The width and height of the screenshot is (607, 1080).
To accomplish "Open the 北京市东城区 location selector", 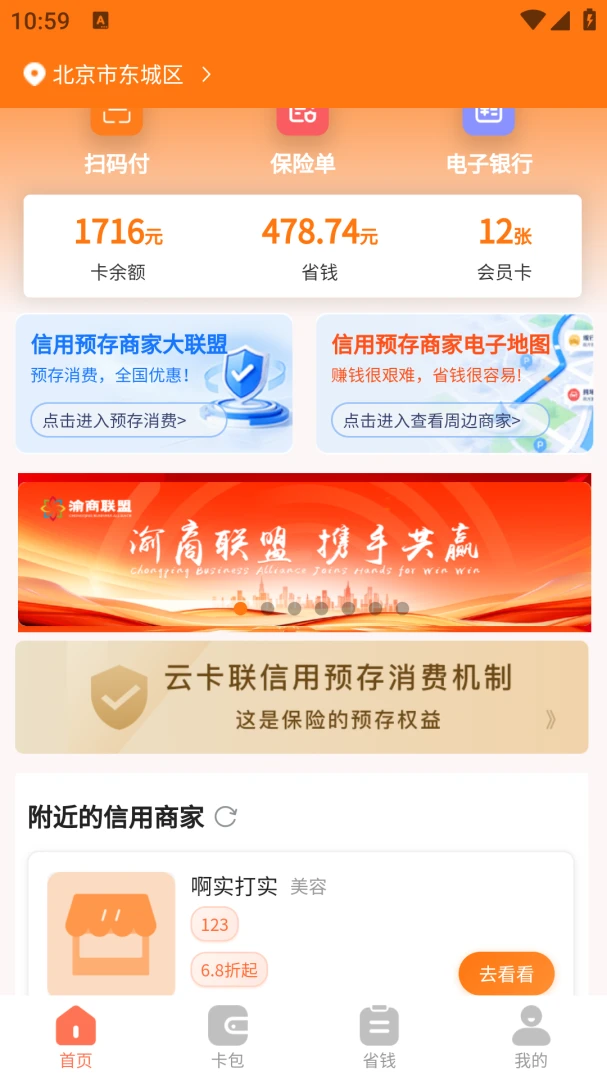I will click(x=118, y=74).
